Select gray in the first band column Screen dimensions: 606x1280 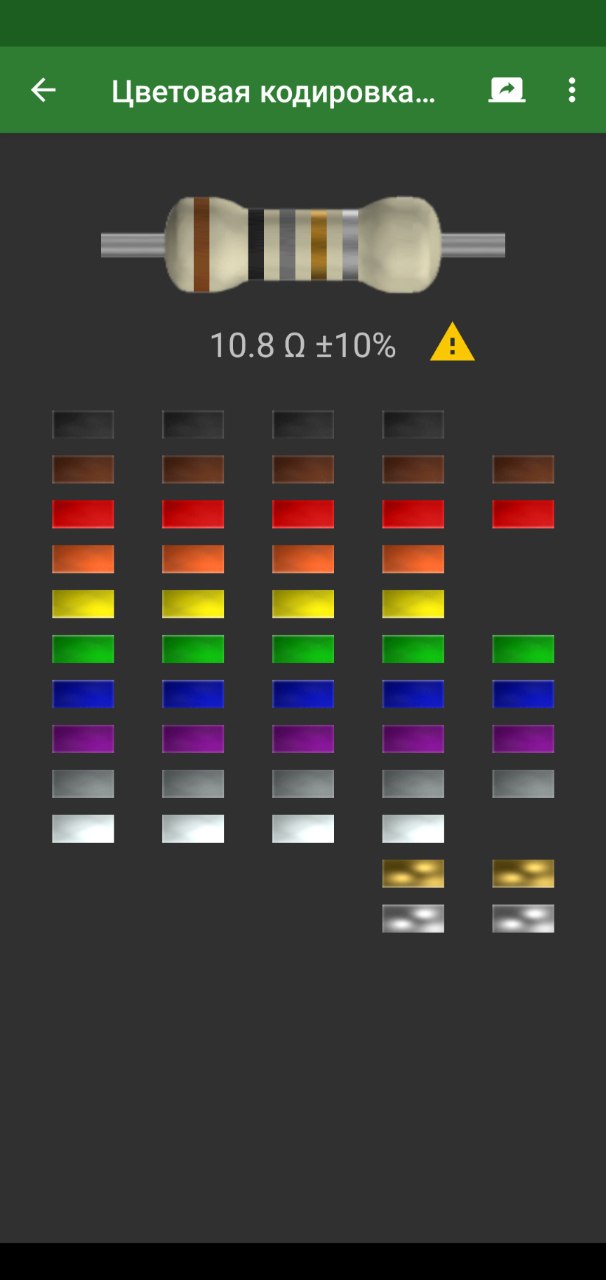[x=83, y=784]
